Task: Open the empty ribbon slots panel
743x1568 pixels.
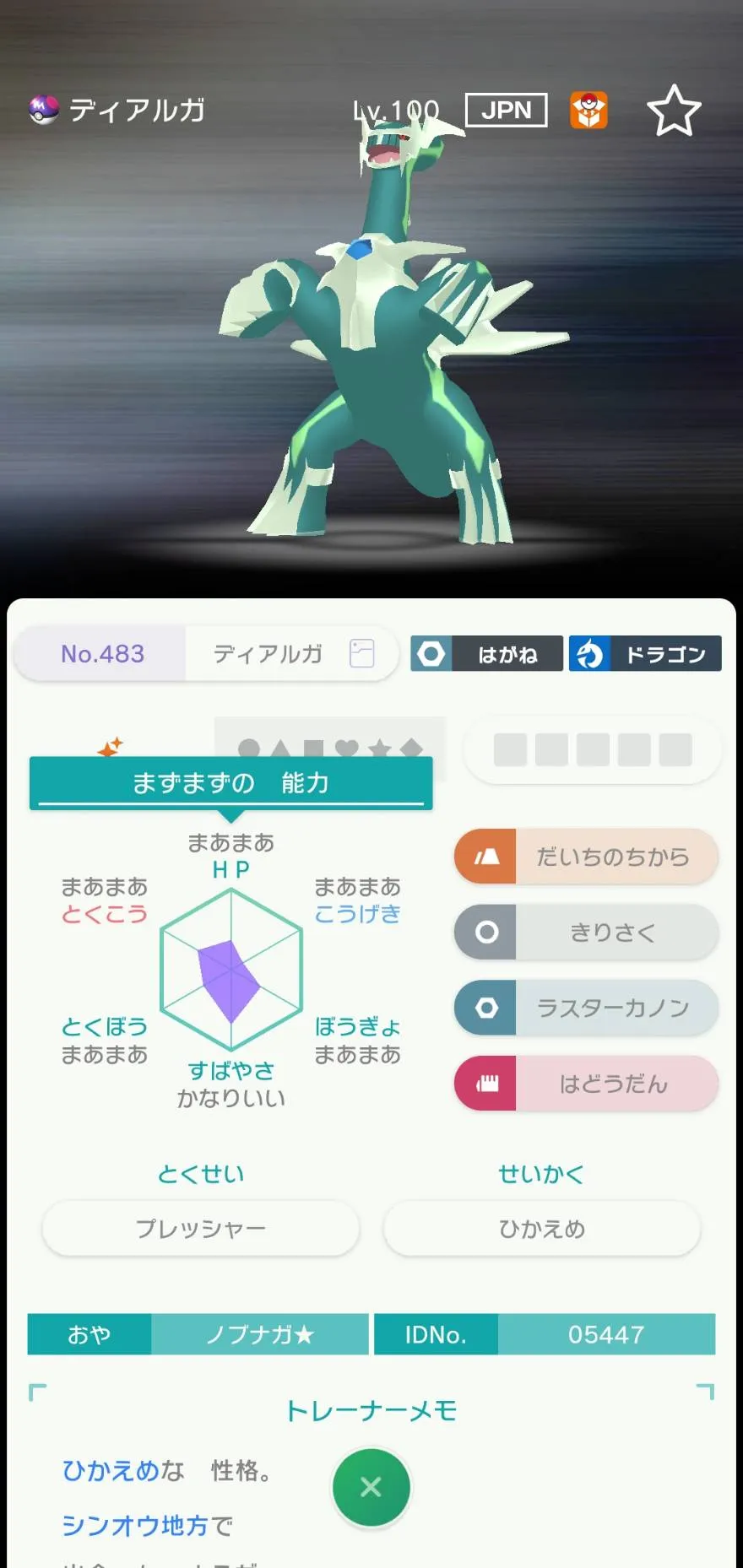Action: point(593,749)
